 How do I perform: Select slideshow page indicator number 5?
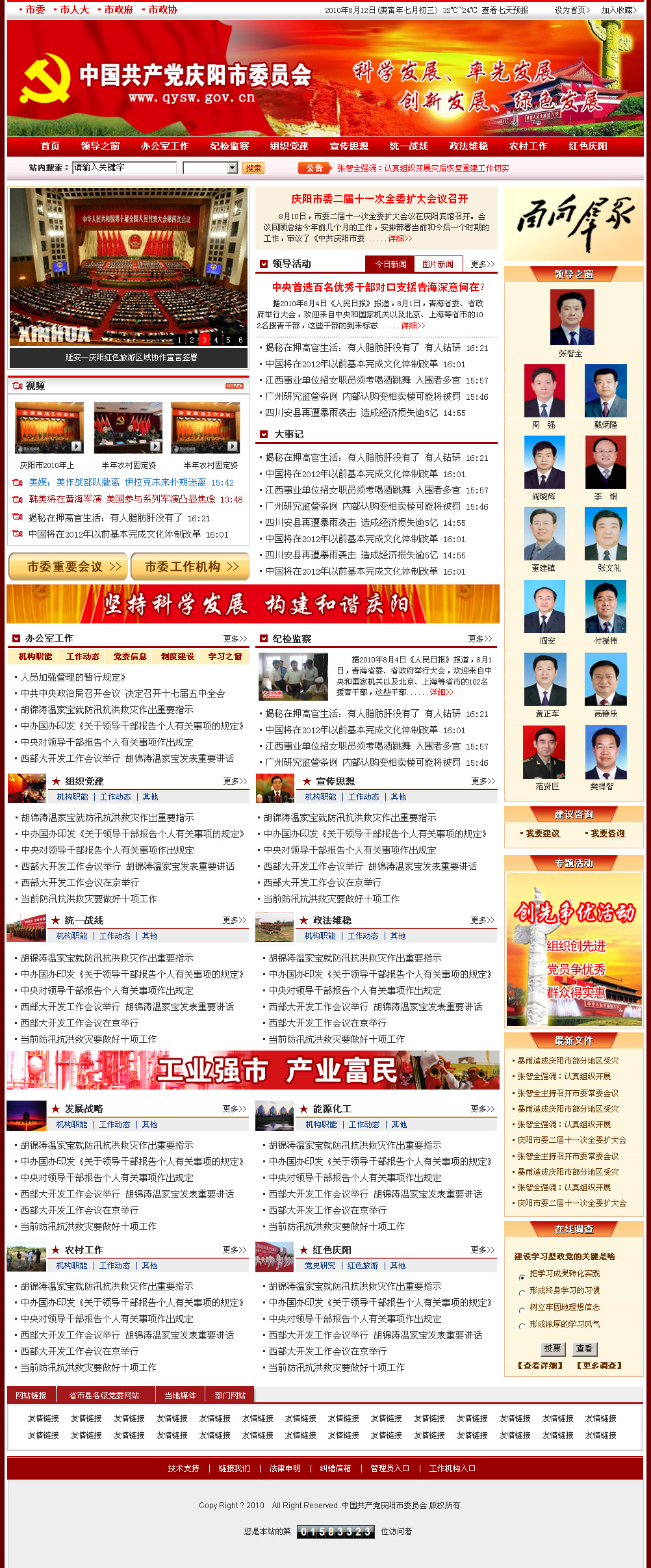pos(228,340)
